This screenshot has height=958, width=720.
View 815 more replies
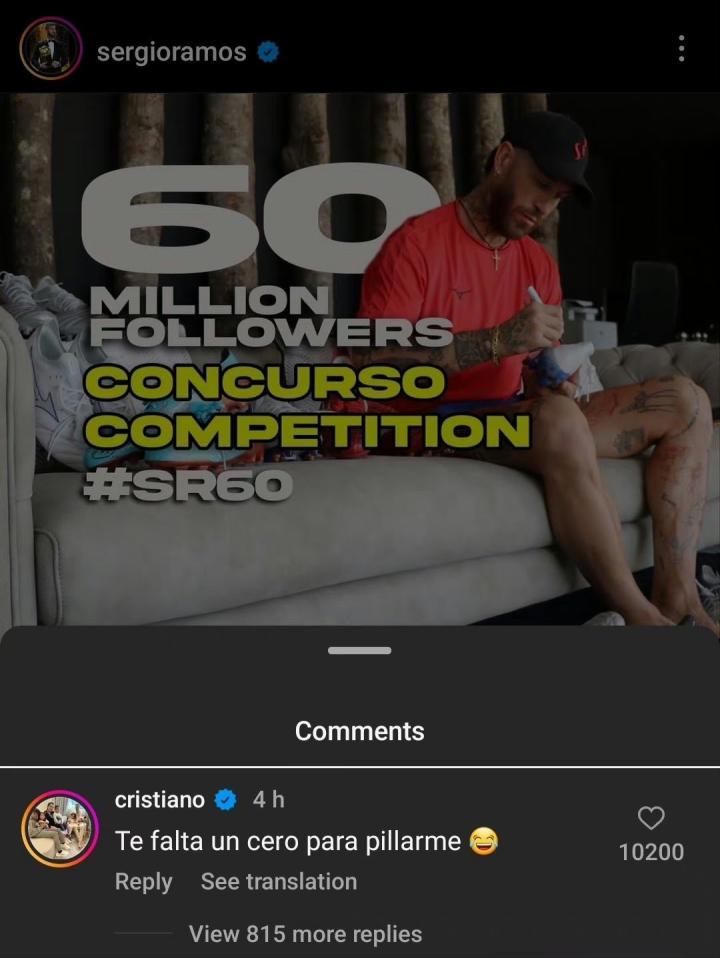[x=305, y=934]
